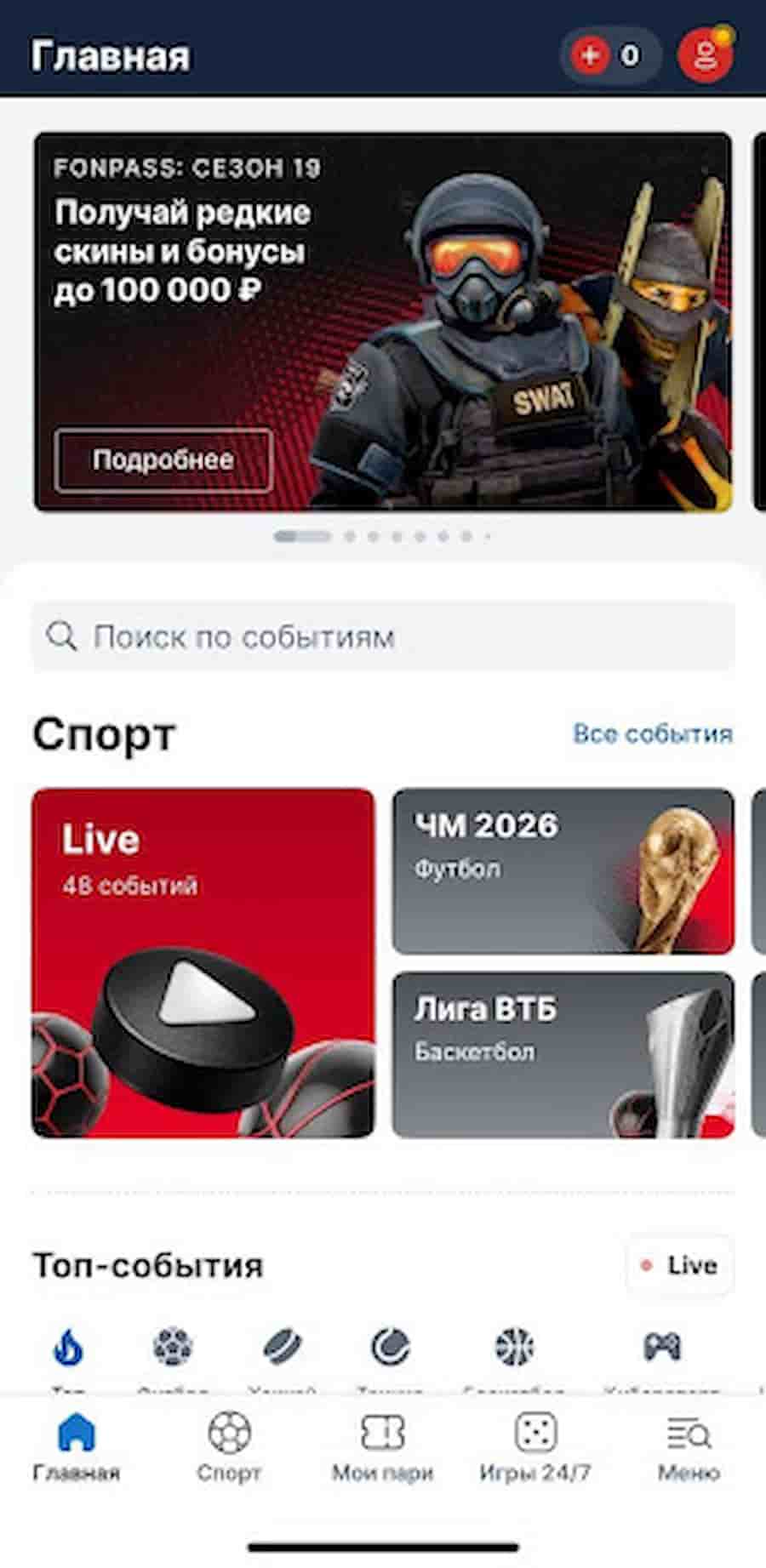Switch to the Спорт tab
Image resolution: width=766 pixels, height=1568 pixels.
tap(229, 1448)
